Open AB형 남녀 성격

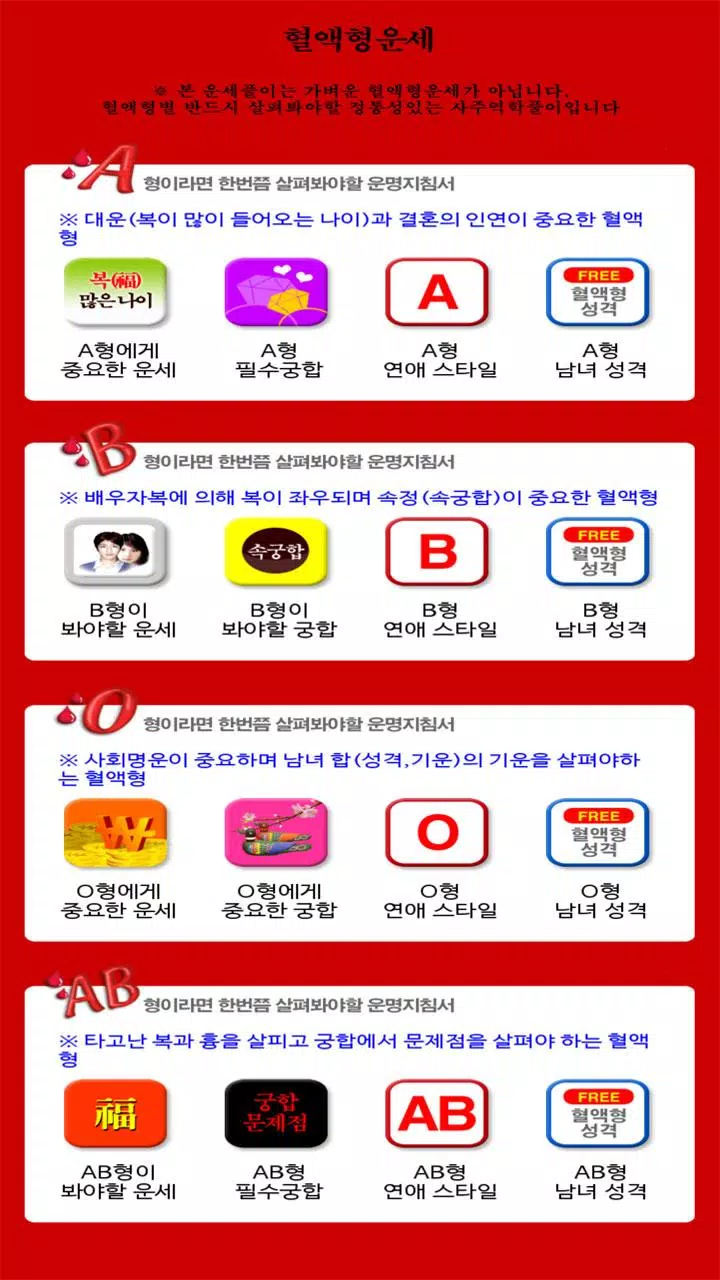598,1114
